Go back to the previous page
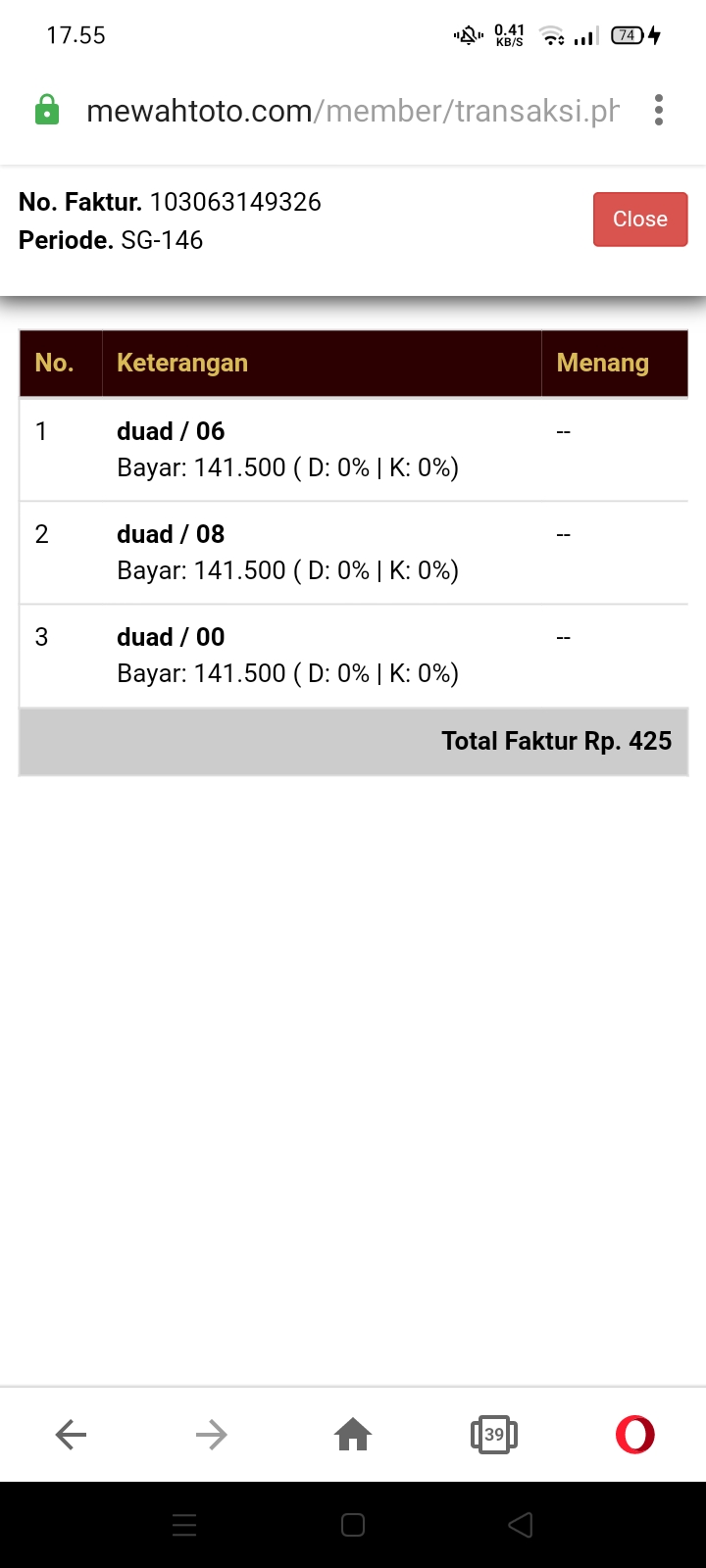The height and width of the screenshot is (1568, 706). tap(71, 1436)
